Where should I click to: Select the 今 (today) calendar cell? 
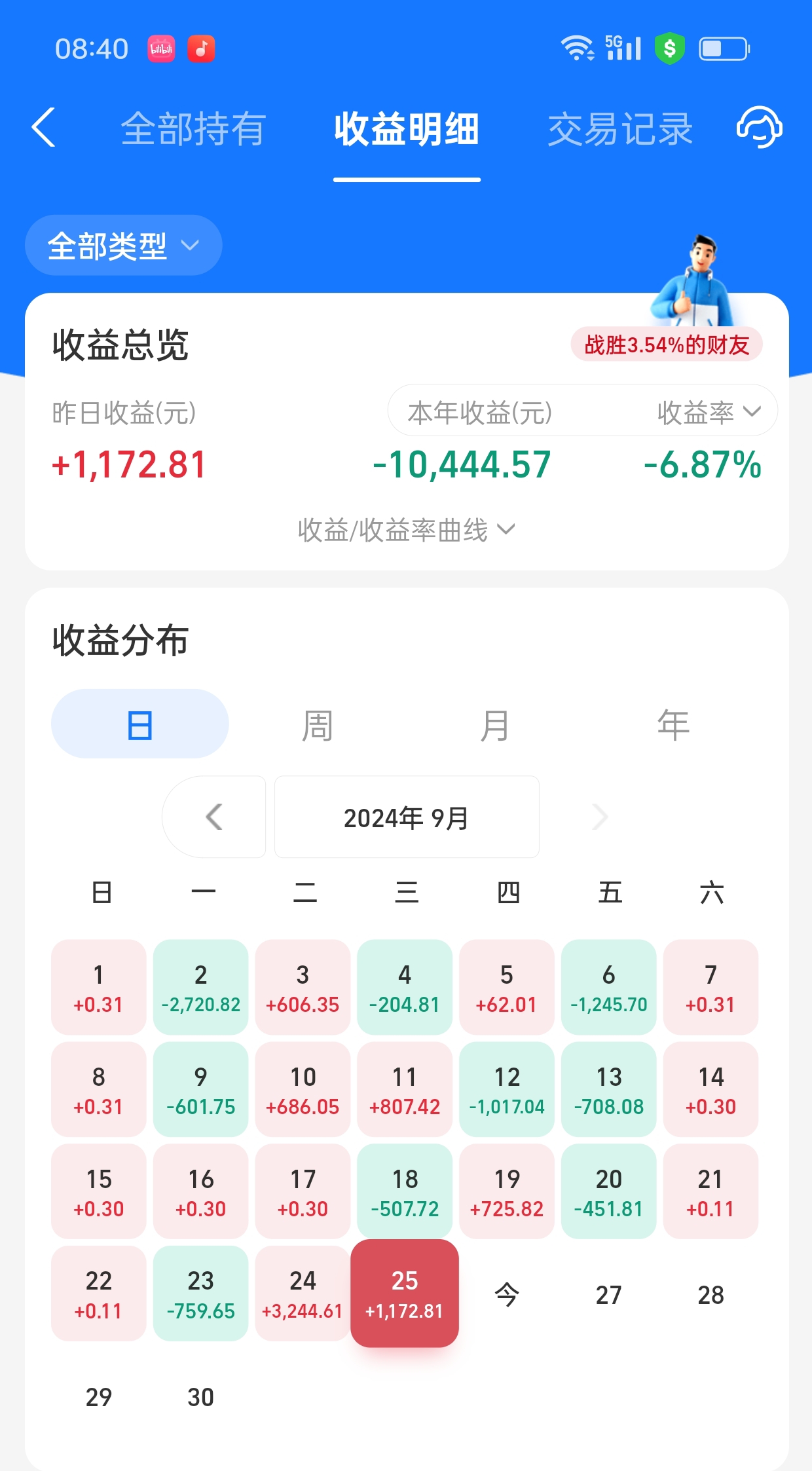(x=507, y=1294)
